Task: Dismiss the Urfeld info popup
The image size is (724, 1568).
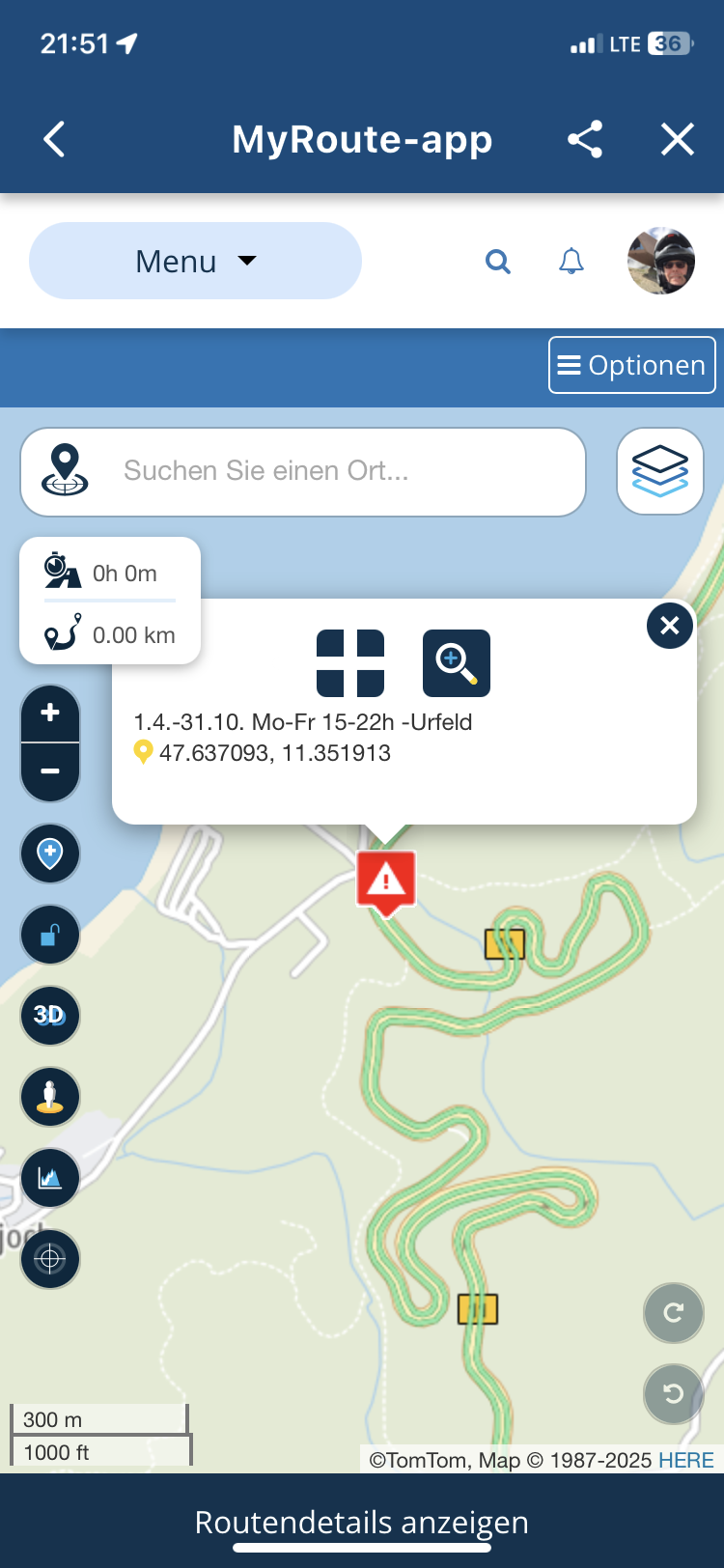Action: (x=669, y=626)
